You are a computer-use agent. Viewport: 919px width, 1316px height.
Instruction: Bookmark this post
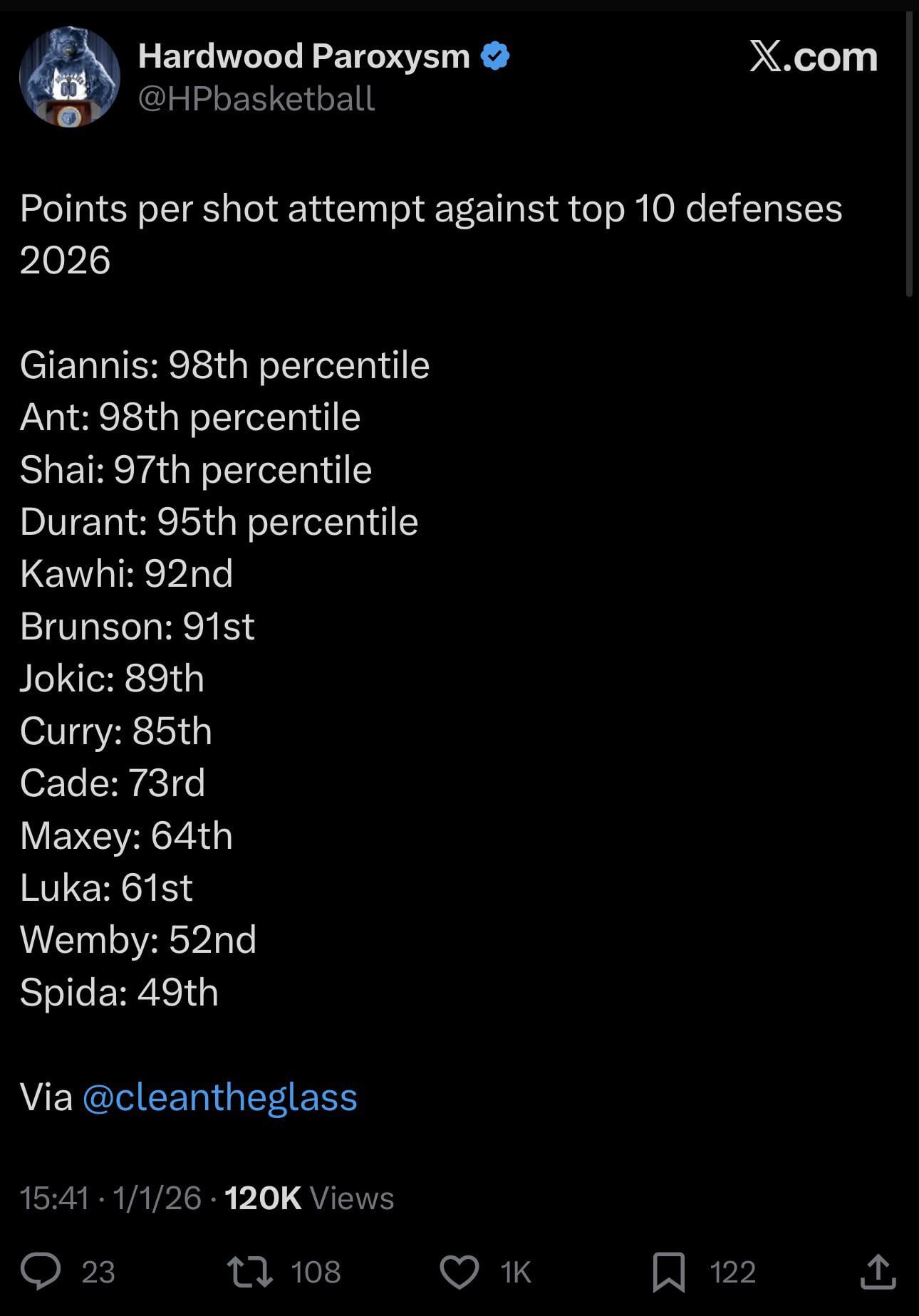(x=669, y=1272)
